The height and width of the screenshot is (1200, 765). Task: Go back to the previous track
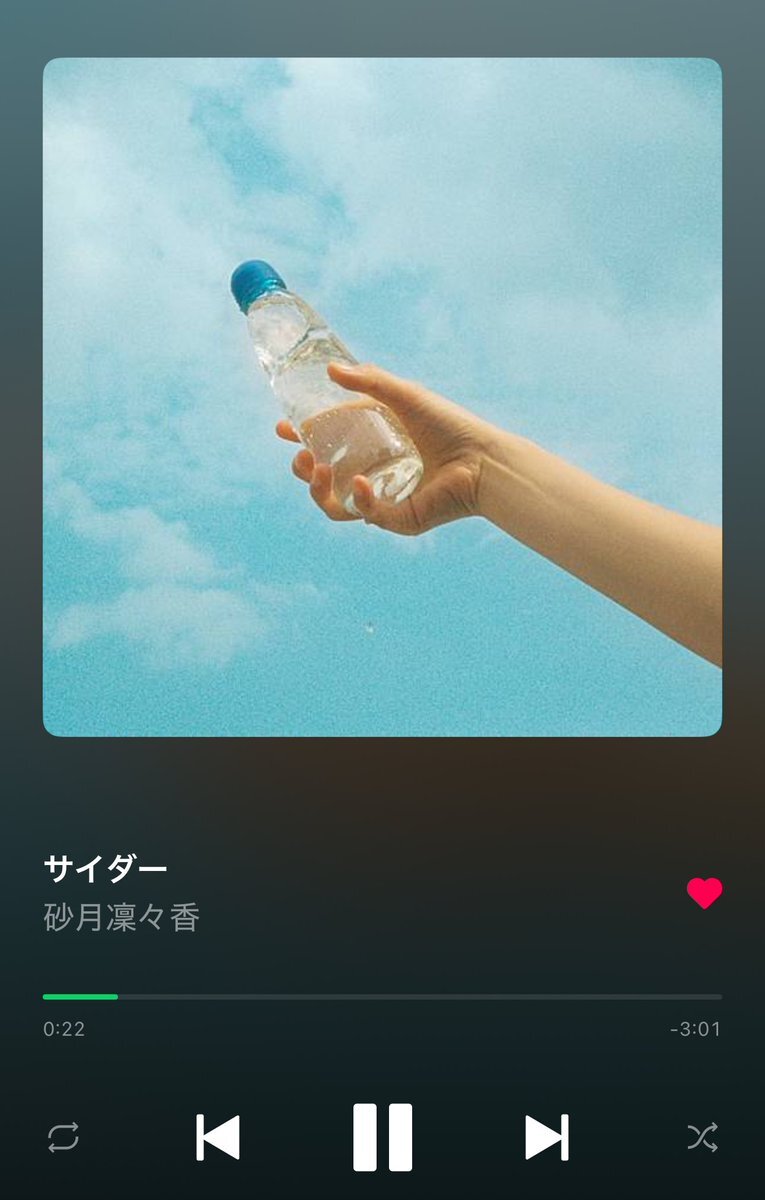[218, 1137]
